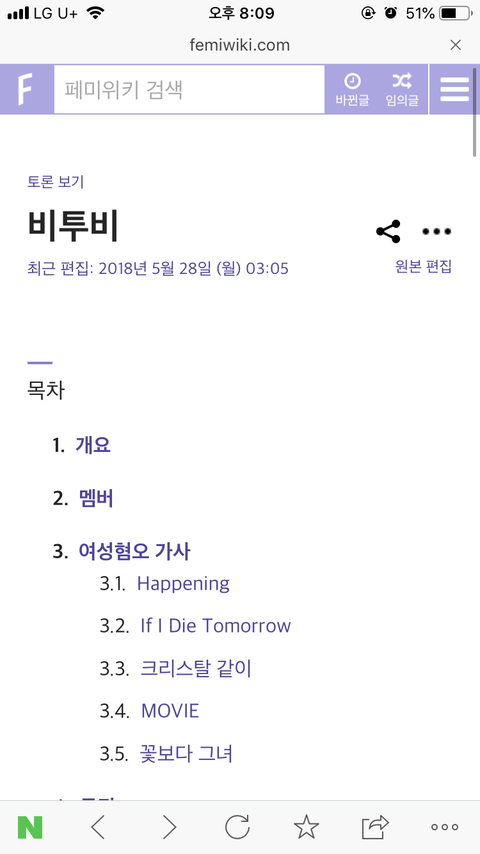Open the 토론 보기 link
This screenshot has height=854, width=480.
tap(56, 182)
